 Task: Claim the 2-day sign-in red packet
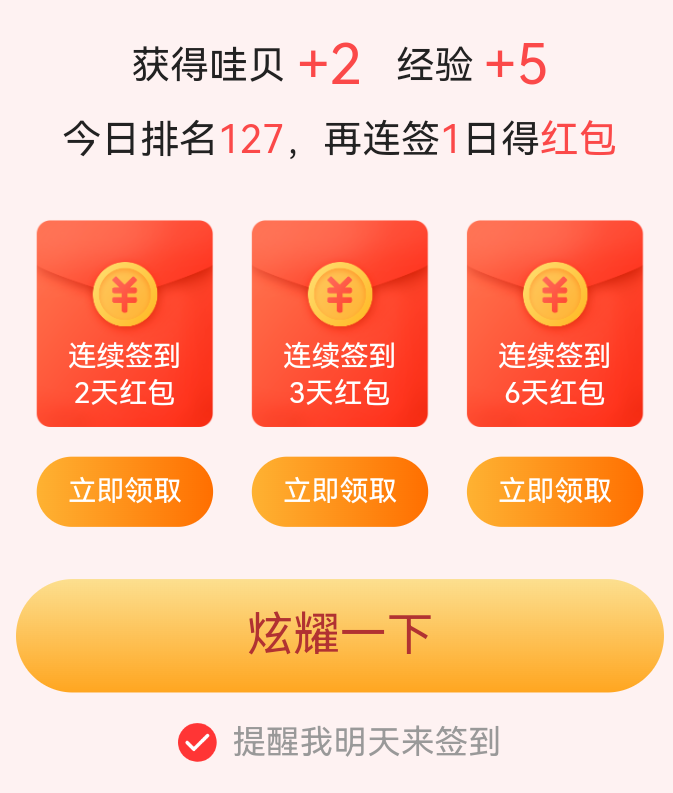click(125, 491)
